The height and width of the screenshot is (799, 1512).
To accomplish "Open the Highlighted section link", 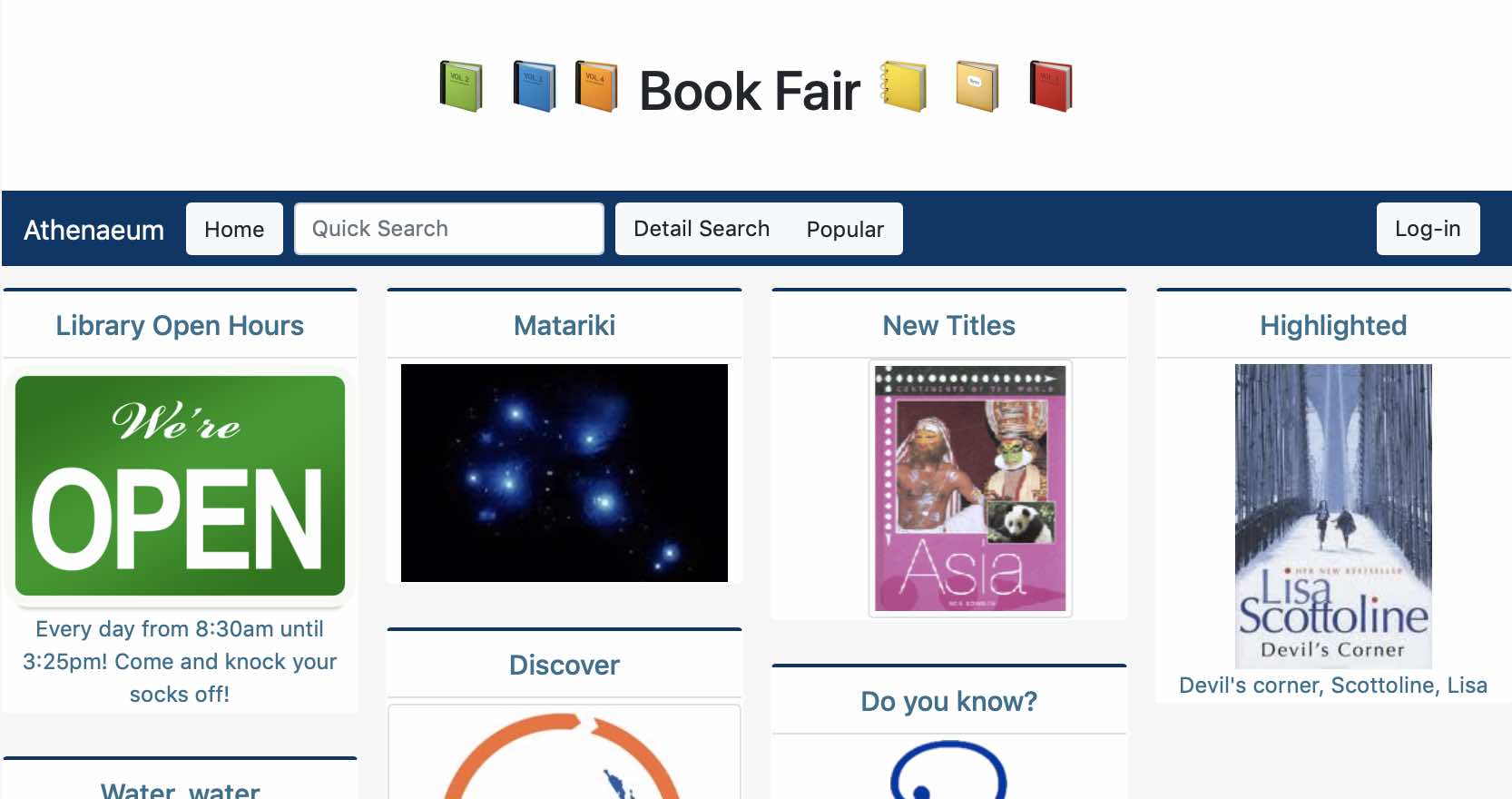I will click(x=1332, y=325).
